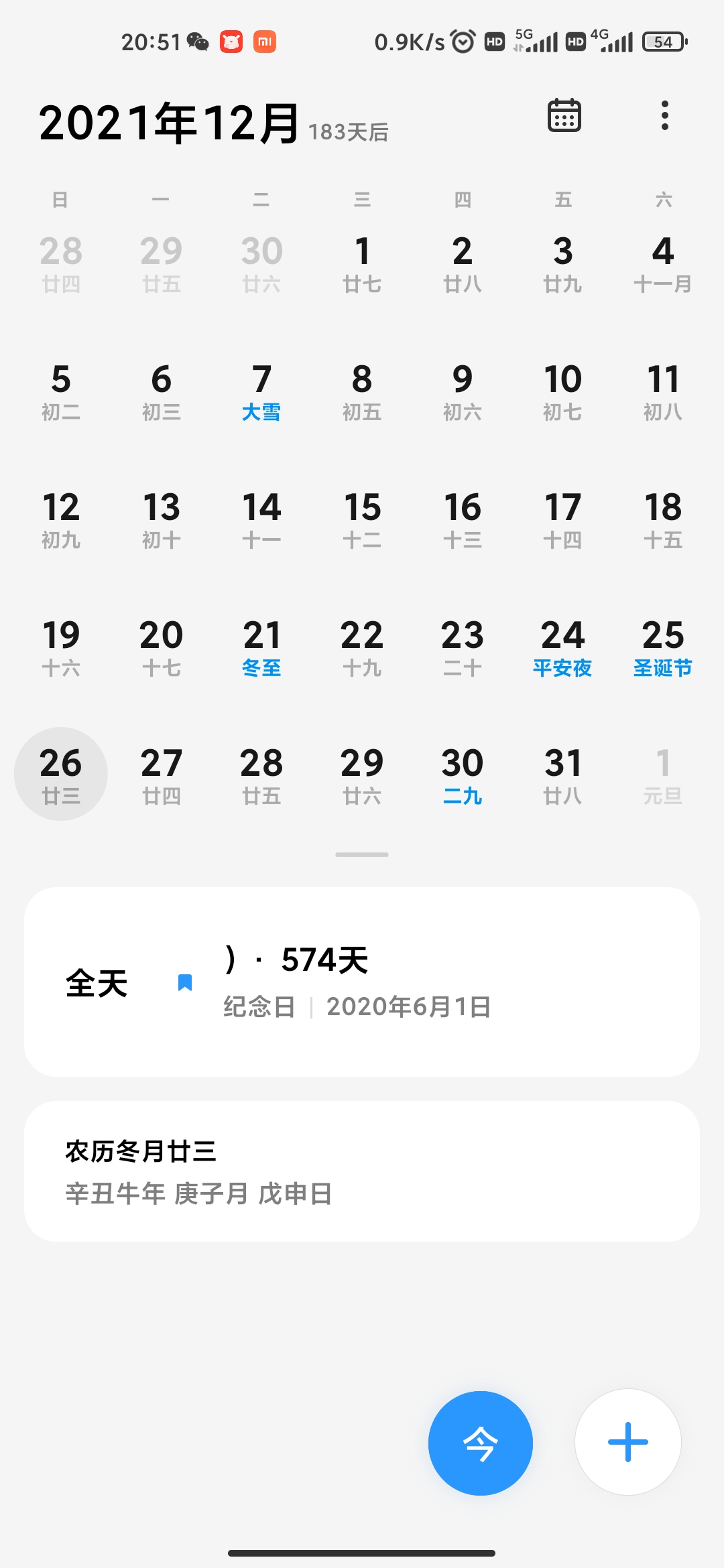Image resolution: width=724 pixels, height=1568 pixels.
Task: Open the 574天 anniversary event
Action: click(362, 982)
